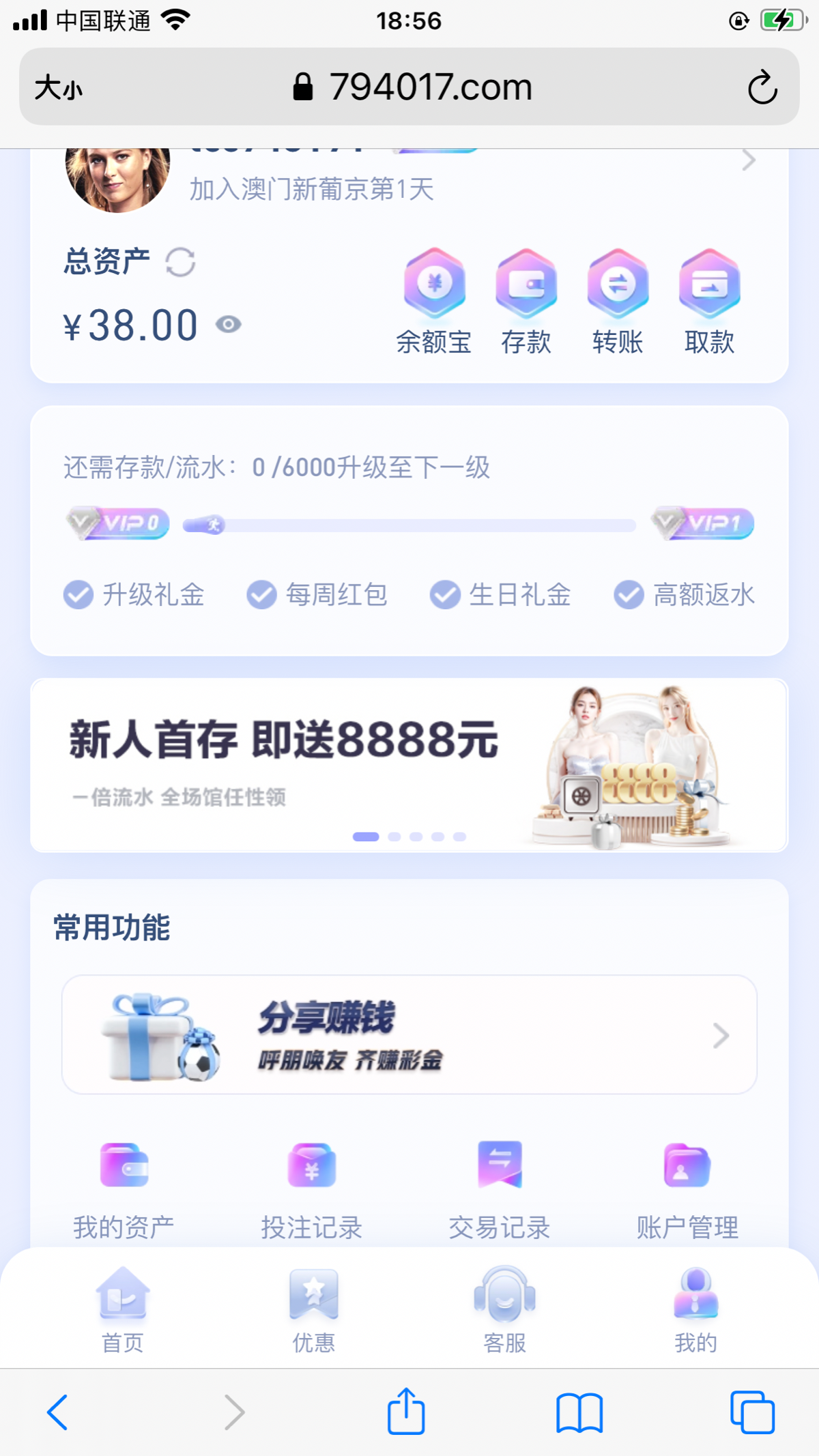
Task: Open 取款 withdrawal
Action: (709, 302)
